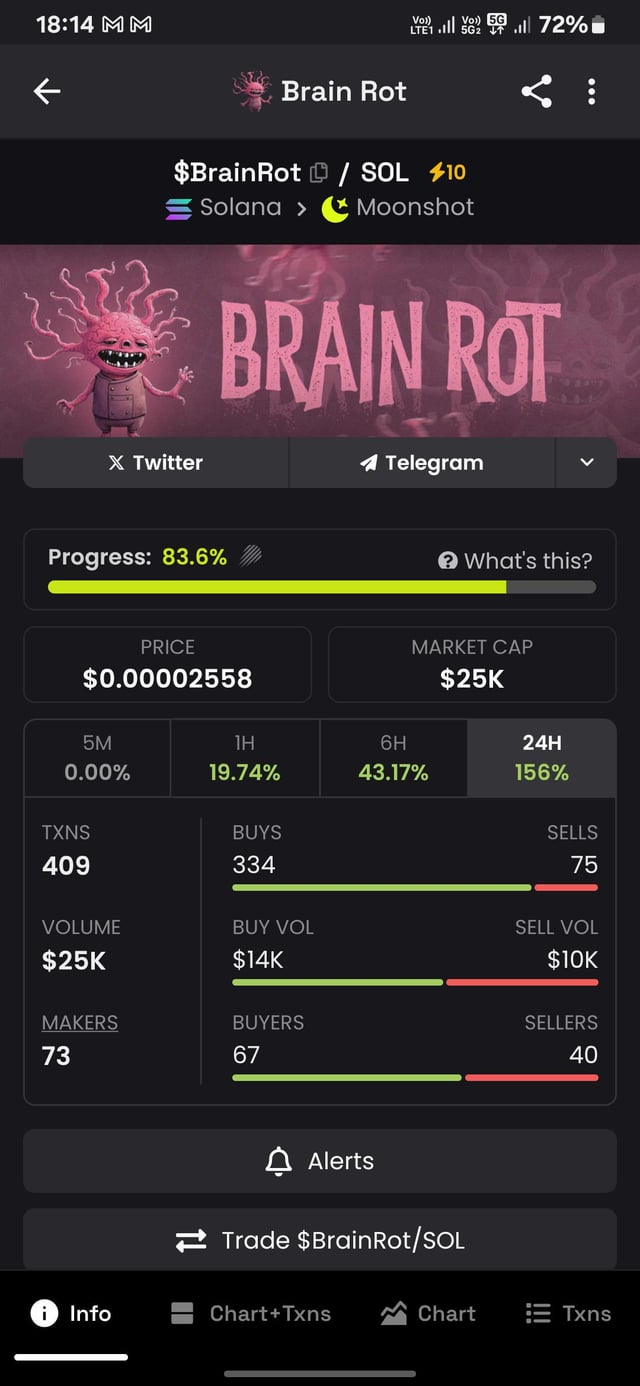Expand more social links chevron
The image size is (640, 1386).
(x=586, y=462)
